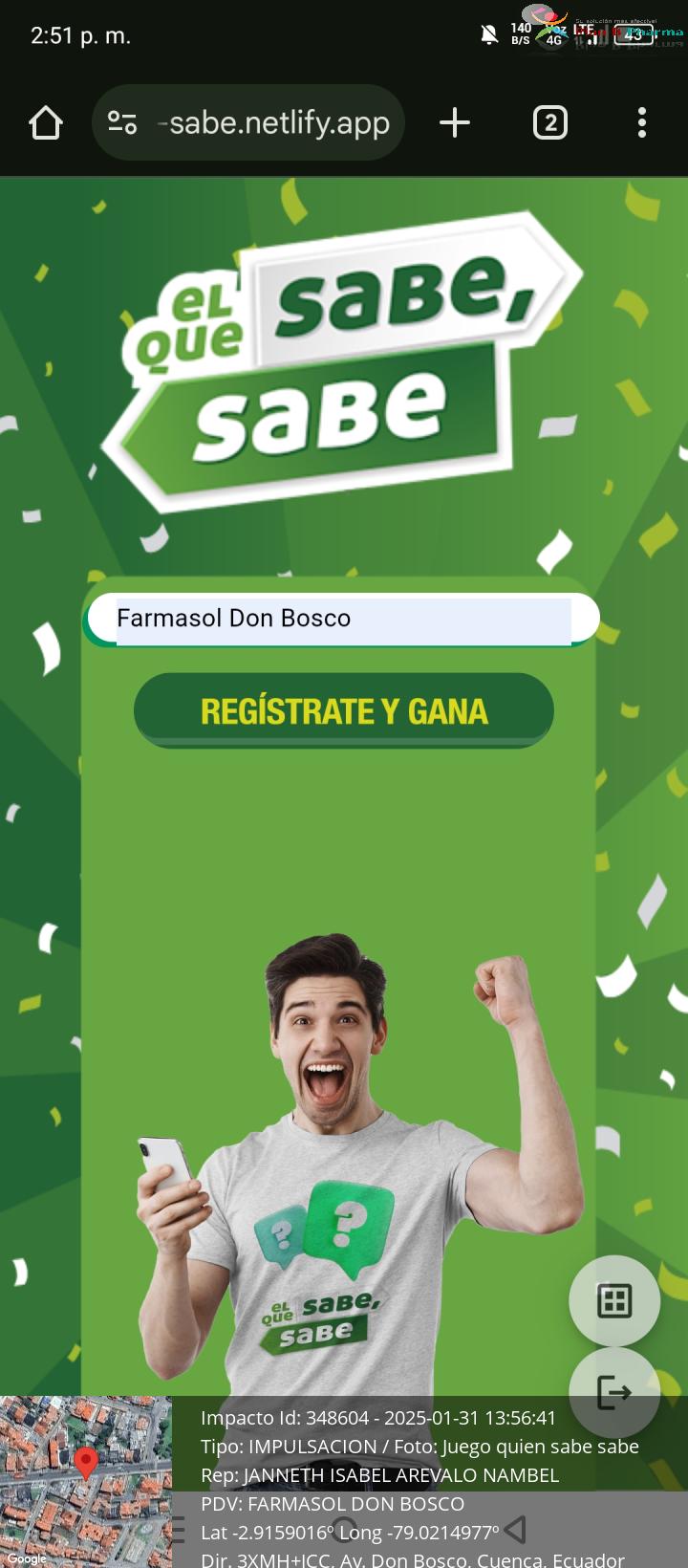Open the browser overflow menu
688x1568 pixels.
click(642, 122)
